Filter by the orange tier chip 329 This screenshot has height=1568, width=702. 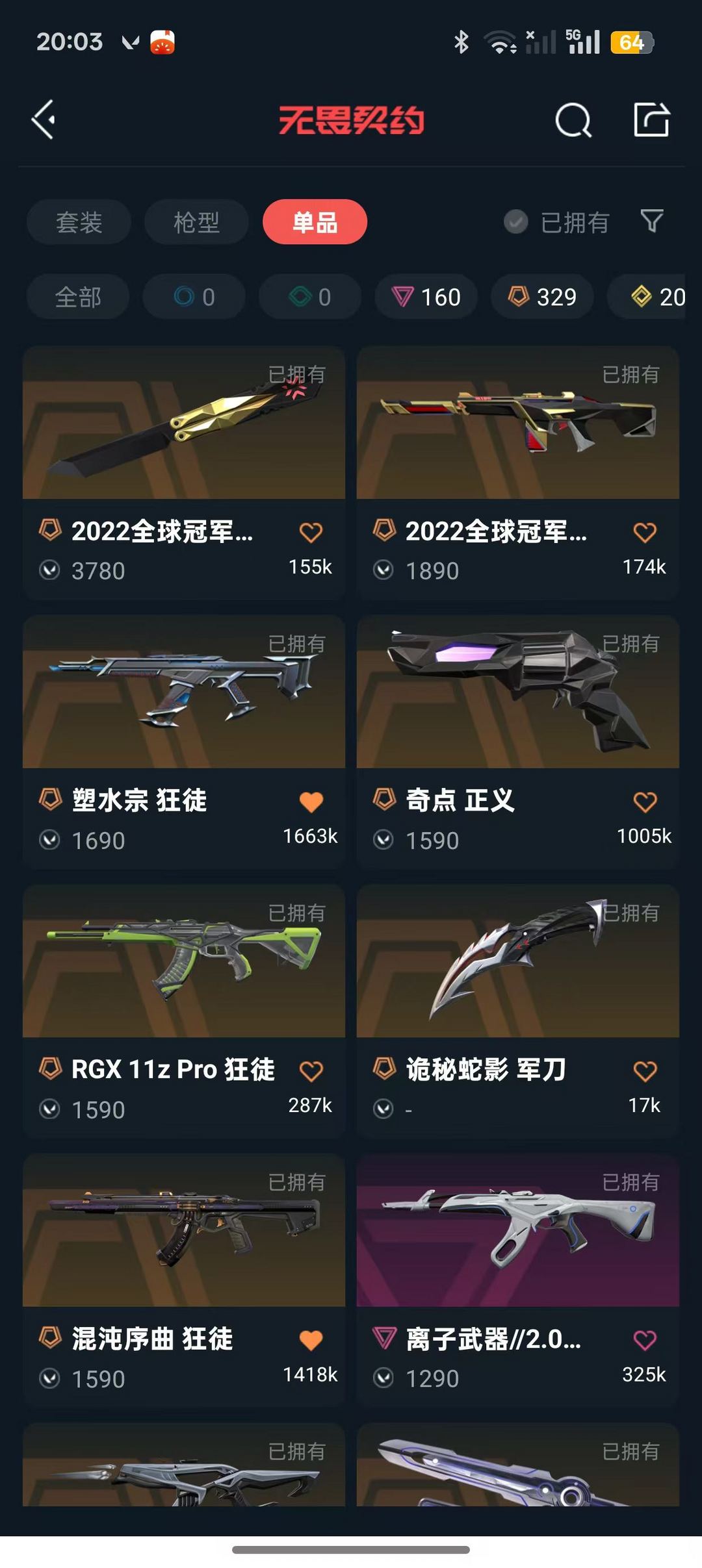point(542,297)
